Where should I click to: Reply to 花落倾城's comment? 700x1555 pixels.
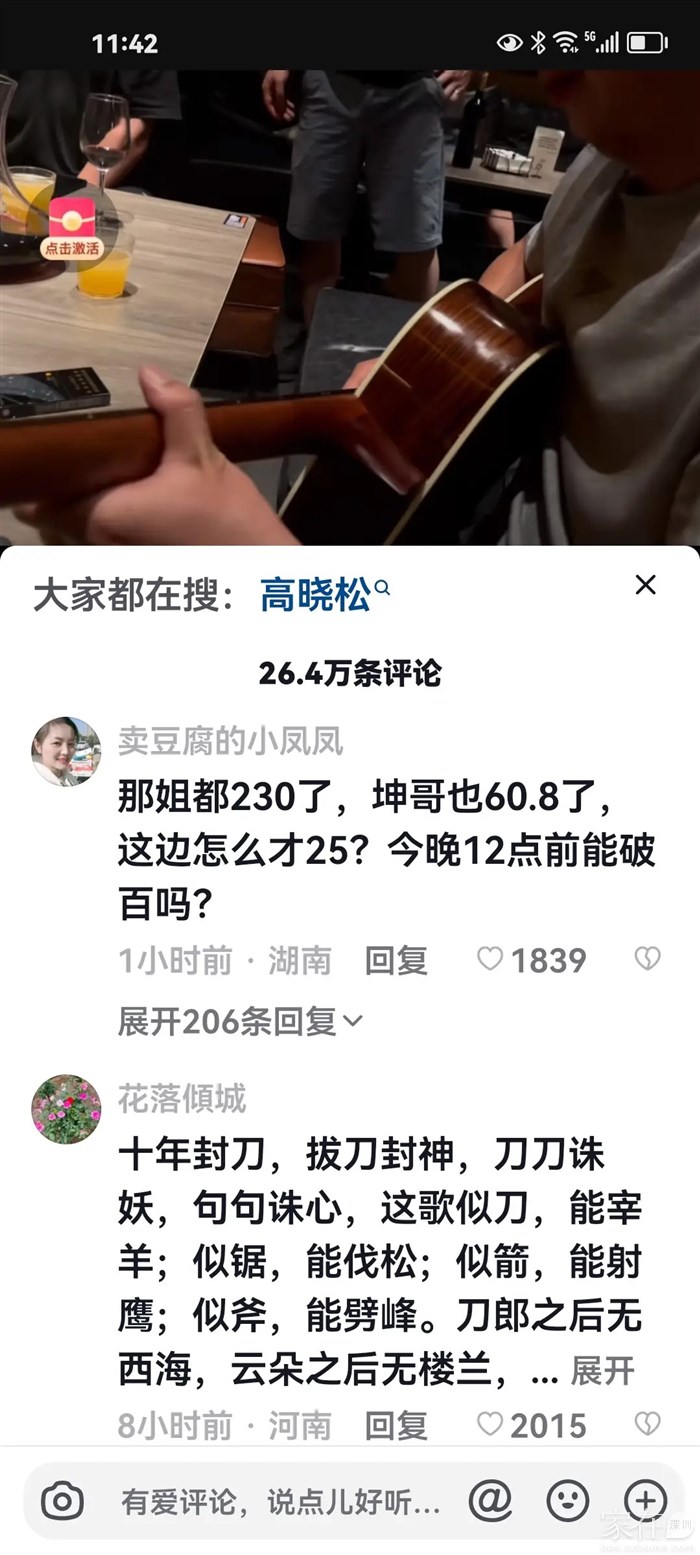click(396, 1425)
